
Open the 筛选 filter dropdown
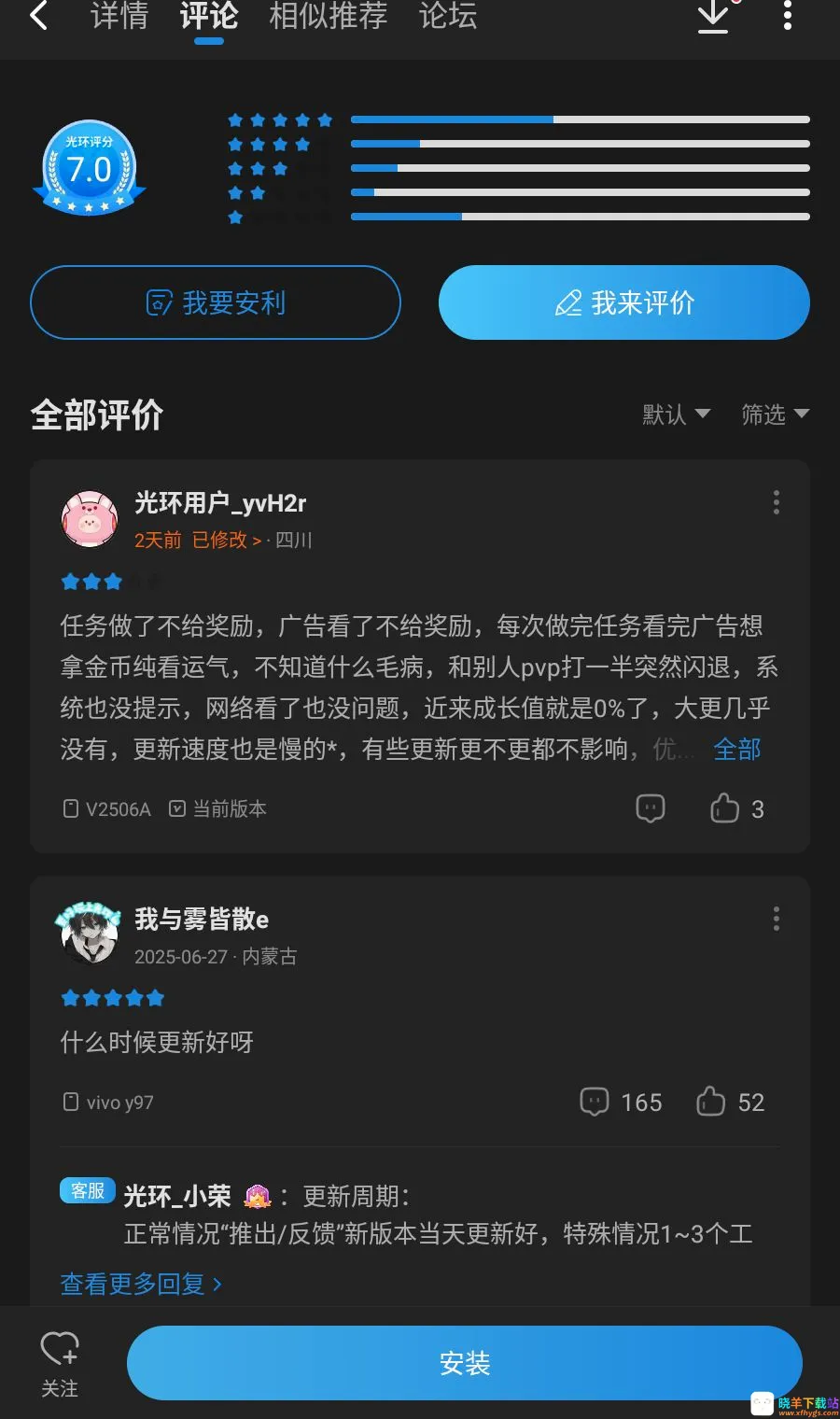tap(775, 414)
